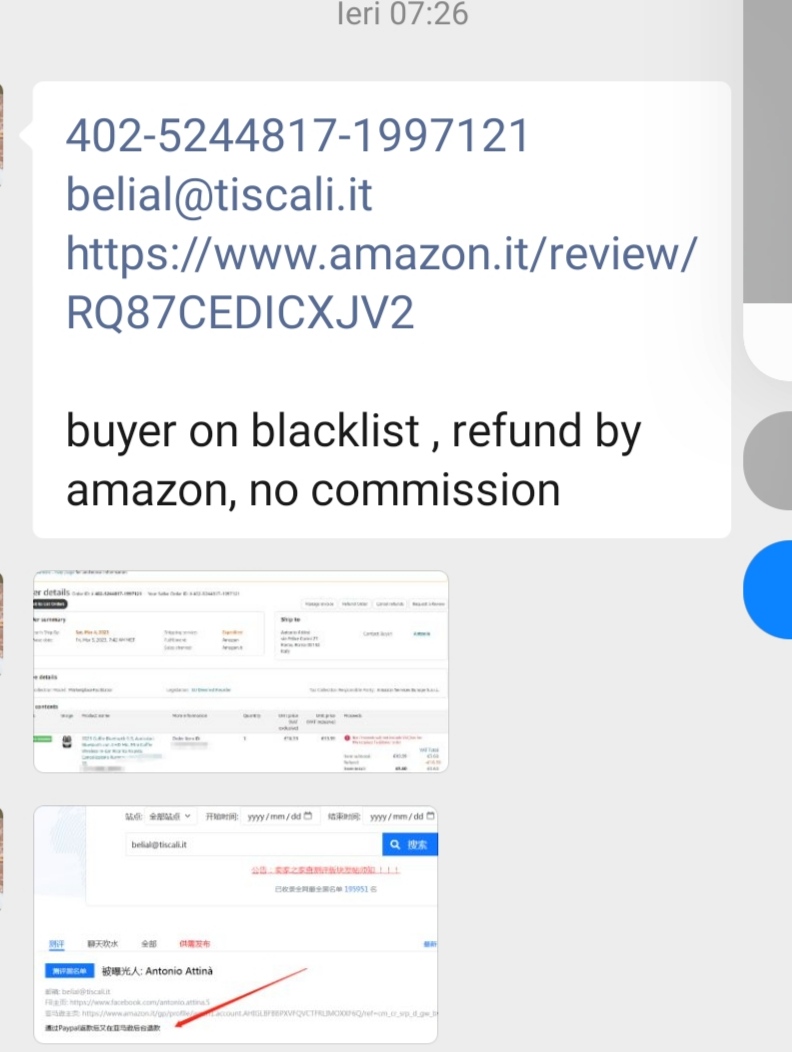This screenshot has width=792, height=1052.
Task: Open the blacklist search screenshot image
Action: pyautogui.click(x=236, y=924)
